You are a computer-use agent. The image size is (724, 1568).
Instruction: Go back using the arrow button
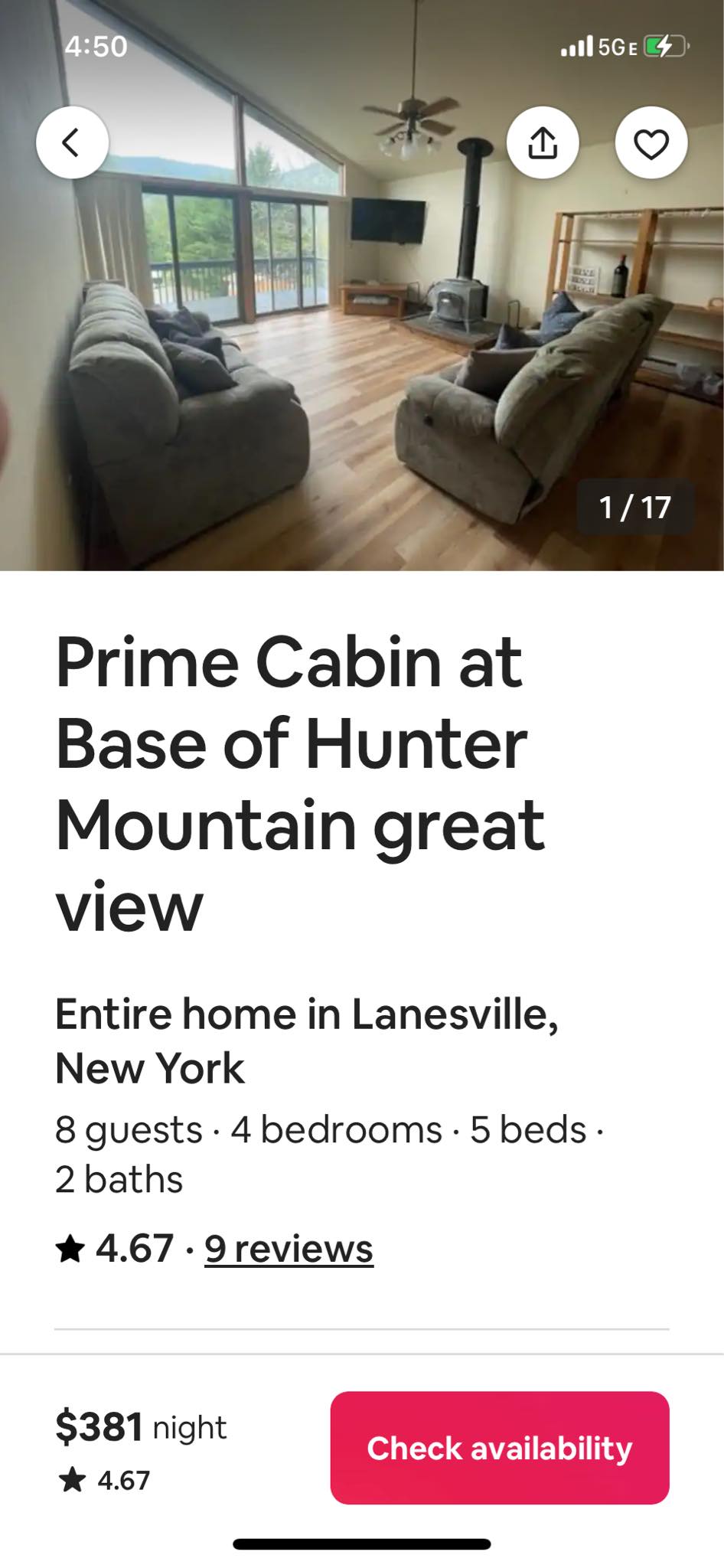(x=72, y=142)
